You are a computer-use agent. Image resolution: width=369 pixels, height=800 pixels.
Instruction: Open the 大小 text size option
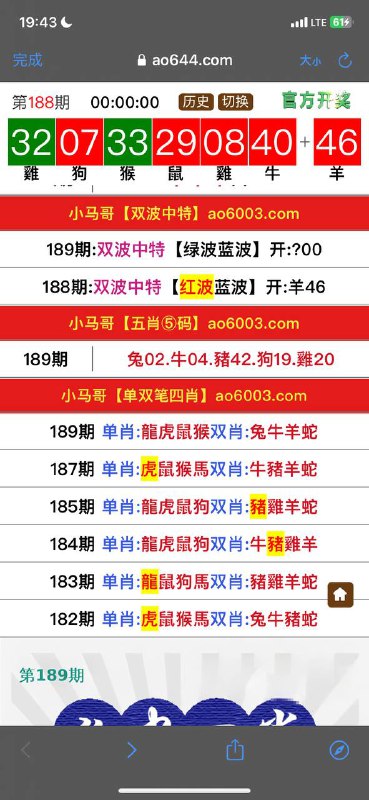(310, 61)
